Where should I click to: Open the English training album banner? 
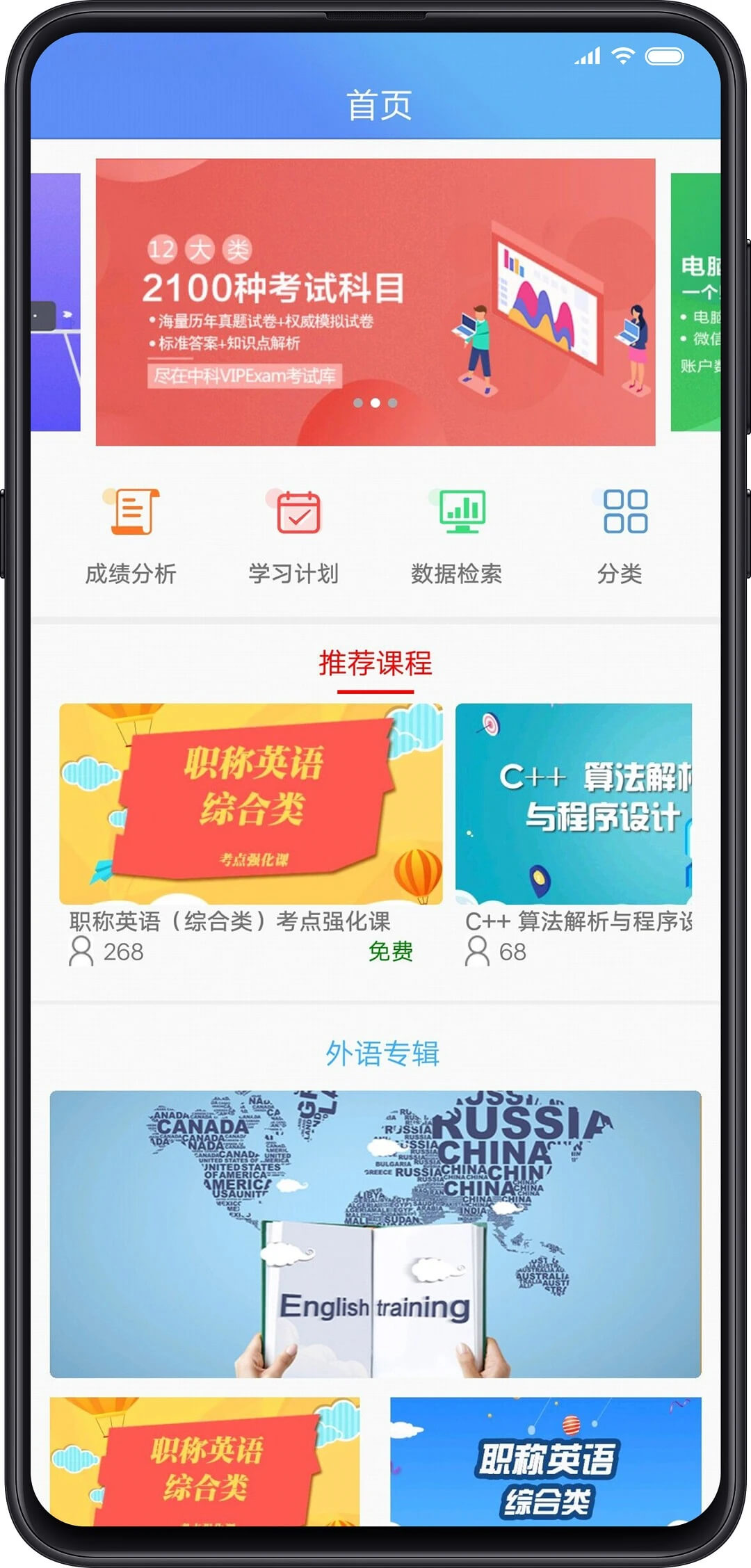tap(375, 1234)
